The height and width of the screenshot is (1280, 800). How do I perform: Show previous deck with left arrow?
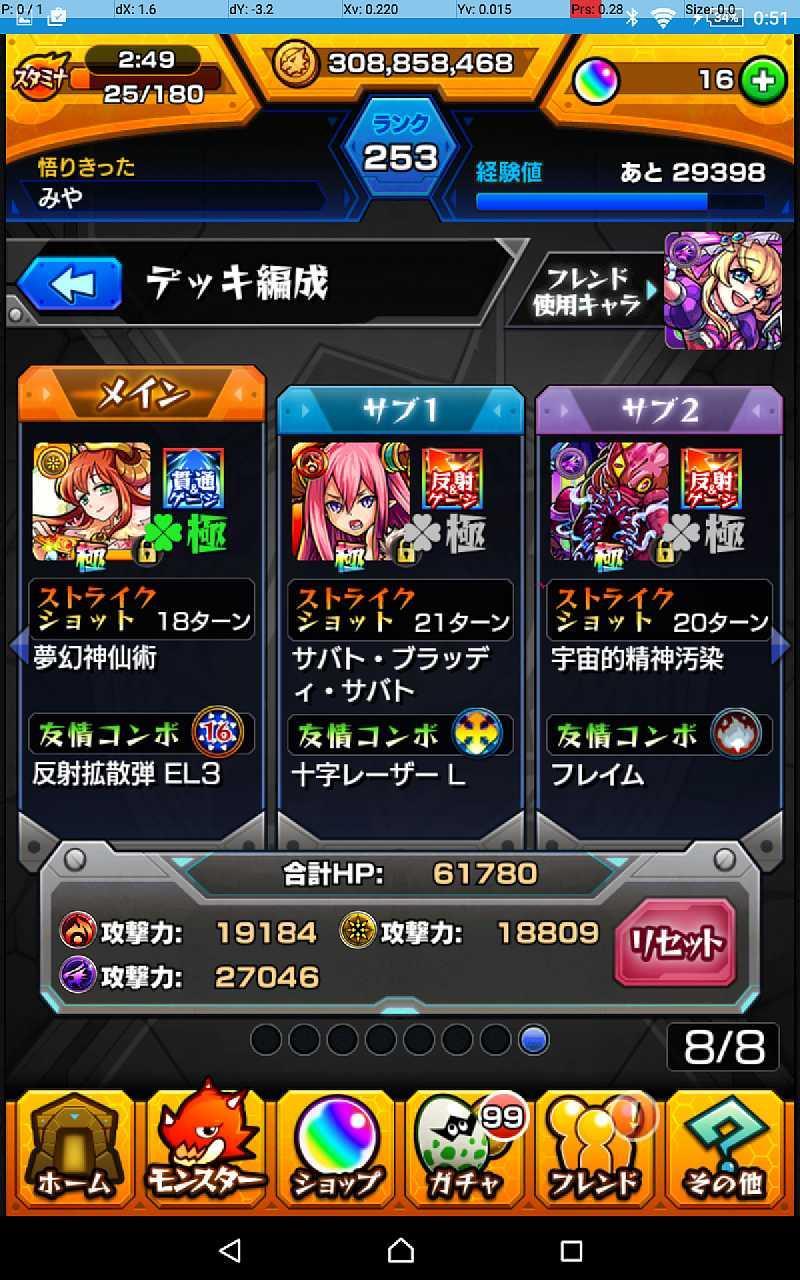click(x=17, y=648)
